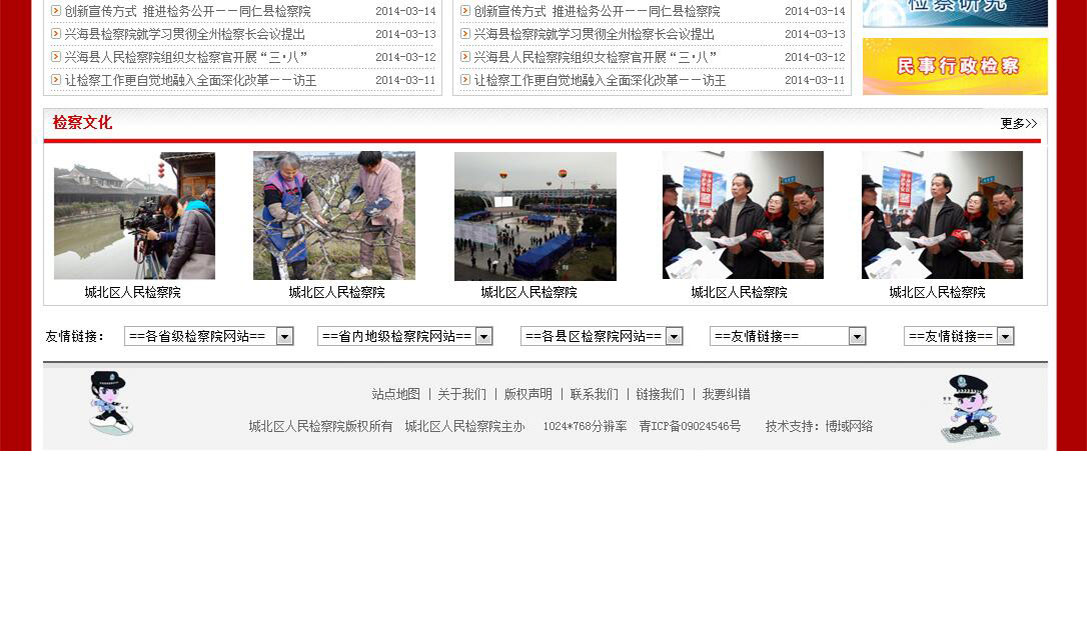Open the 联系我们 footer link
1087x623 pixels.
(x=594, y=395)
